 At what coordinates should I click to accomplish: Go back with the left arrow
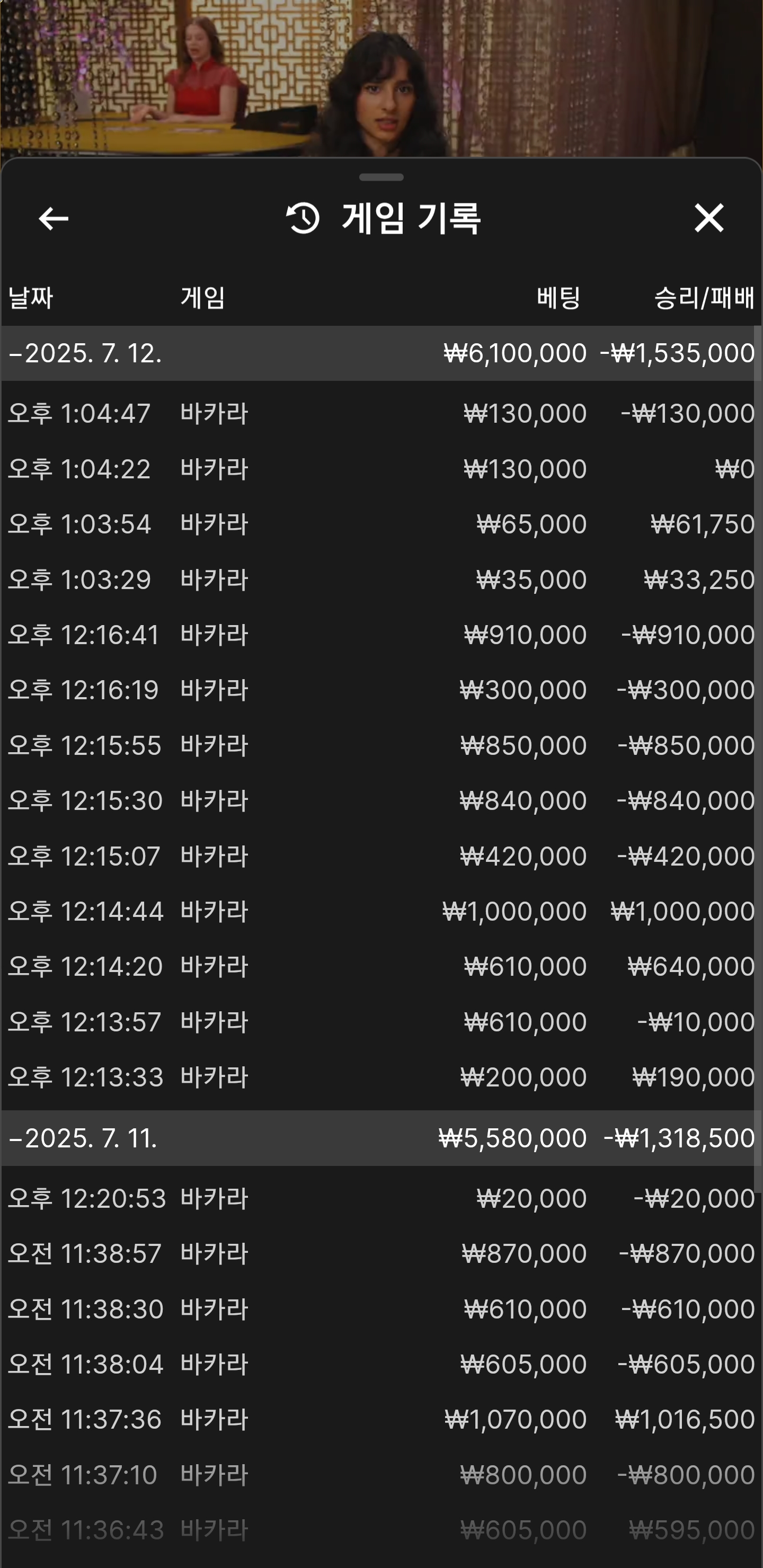point(54,219)
